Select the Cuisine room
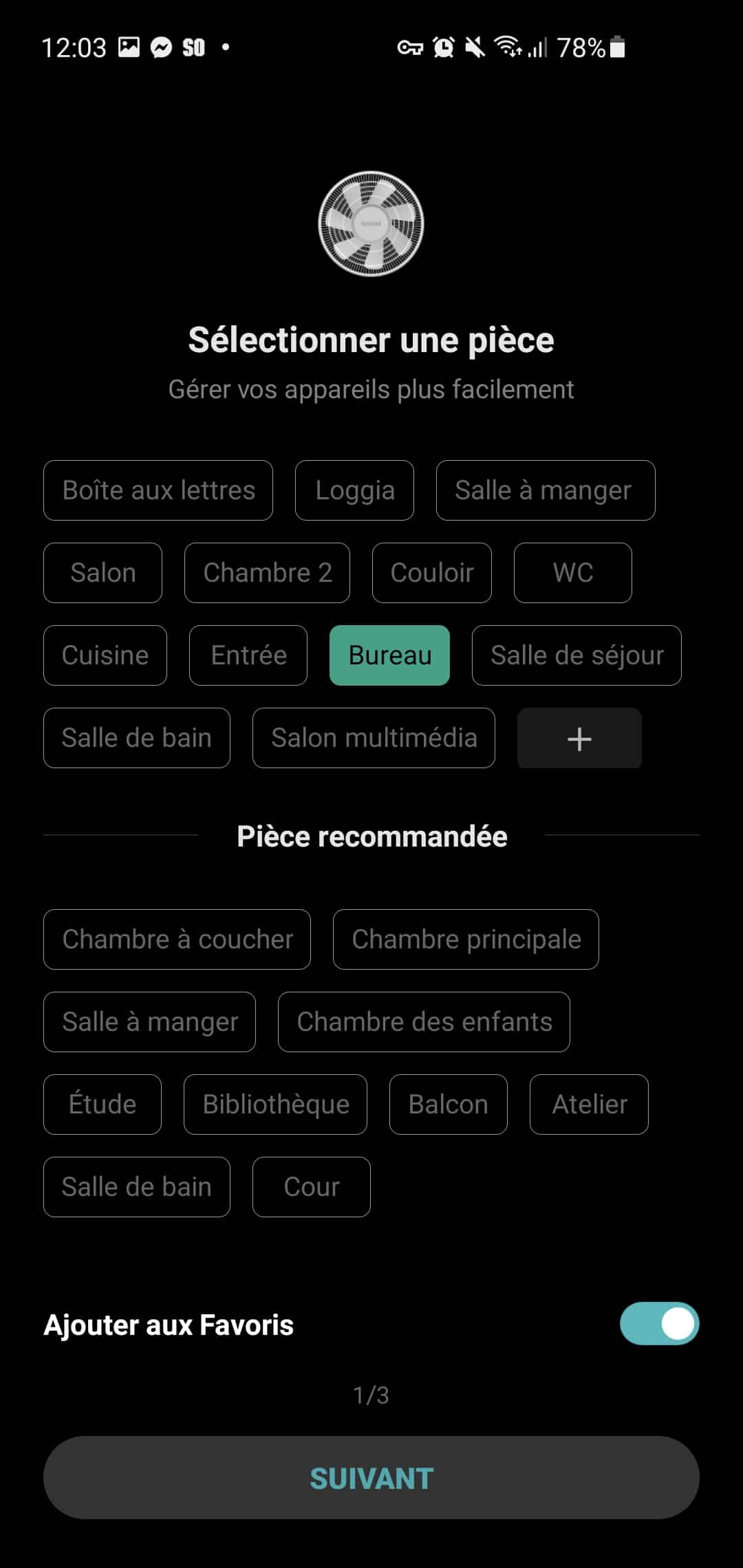The height and width of the screenshot is (1568, 743). pos(105,655)
